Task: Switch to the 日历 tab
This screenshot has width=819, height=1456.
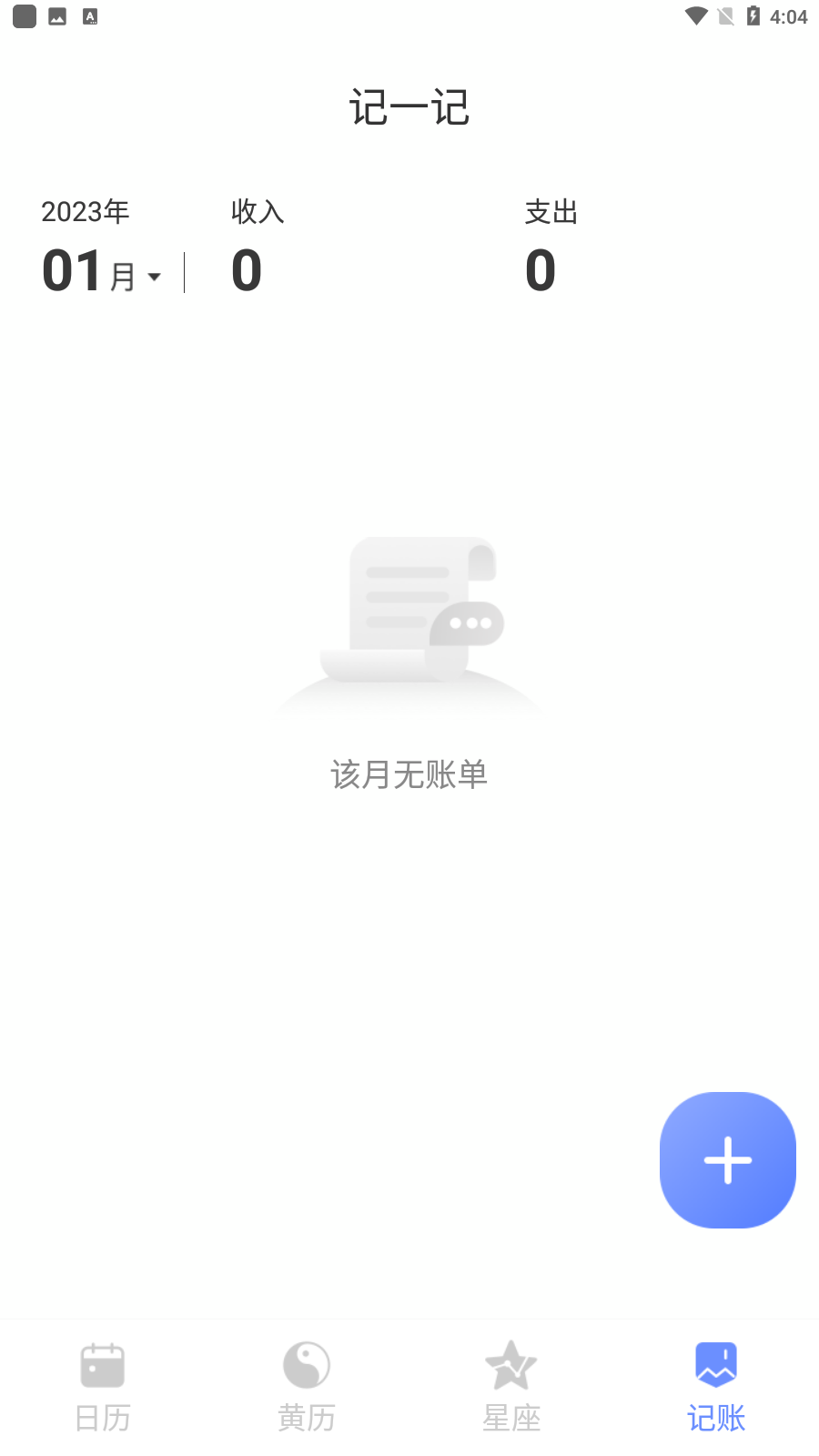Action: coord(101,1383)
